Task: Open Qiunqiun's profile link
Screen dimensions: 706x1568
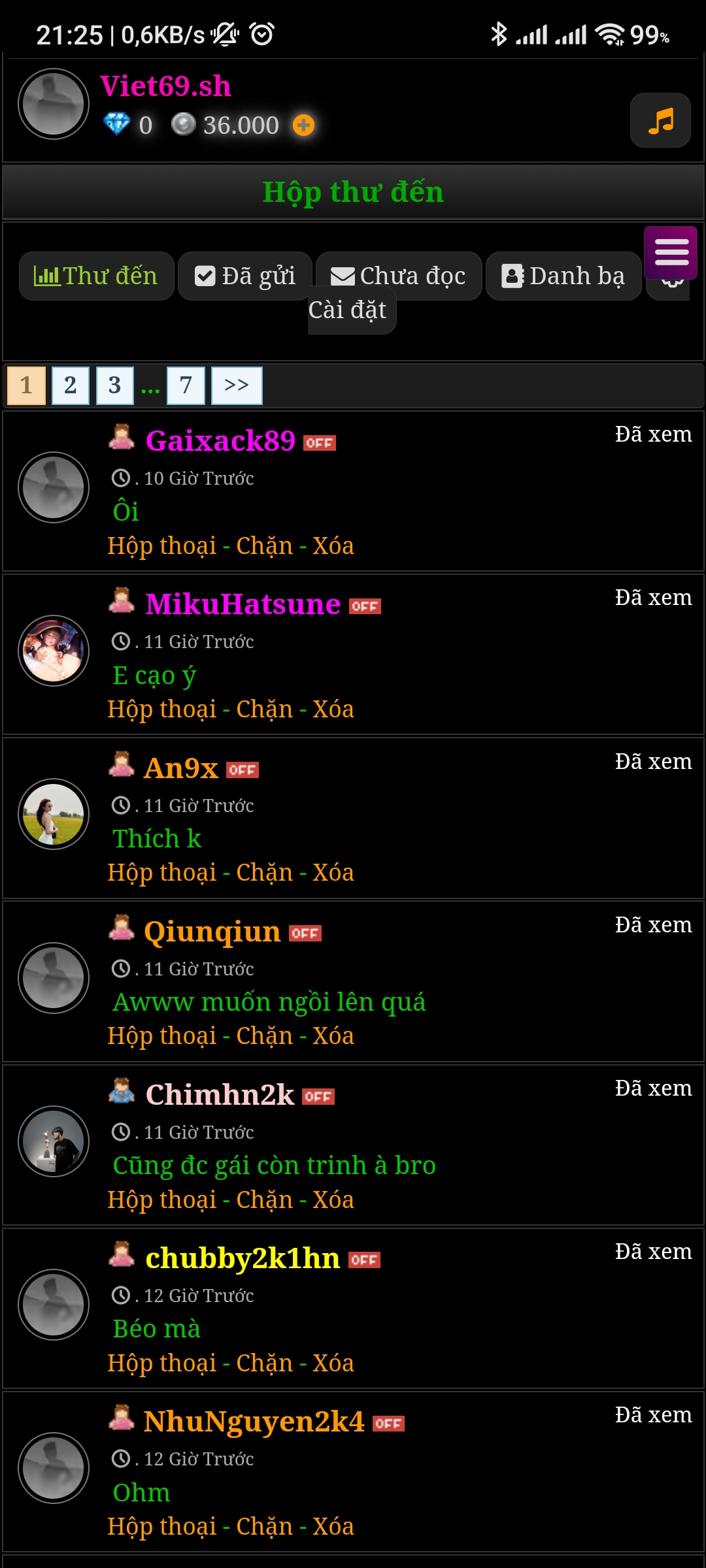Action: (x=212, y=932)
